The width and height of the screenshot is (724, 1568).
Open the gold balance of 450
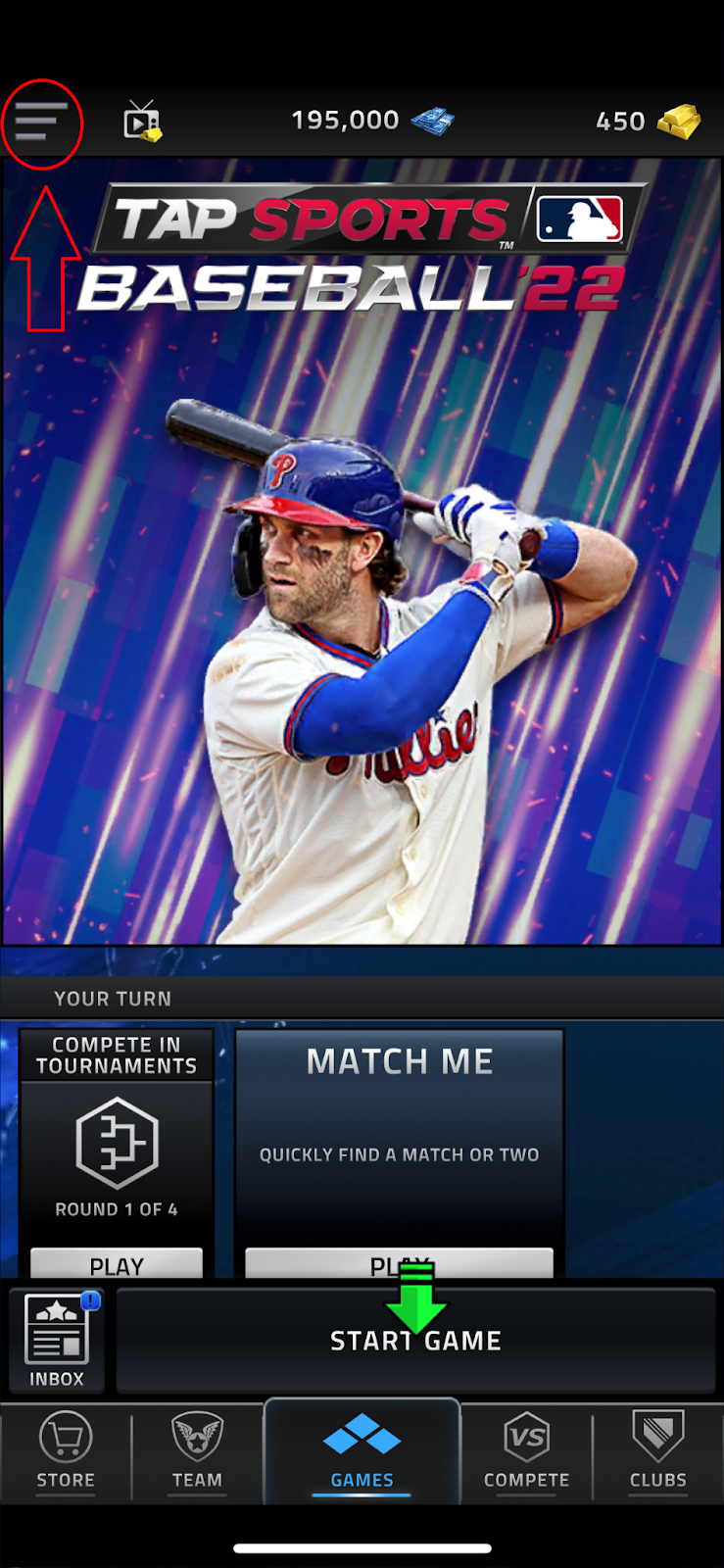[x=648, y=122]
